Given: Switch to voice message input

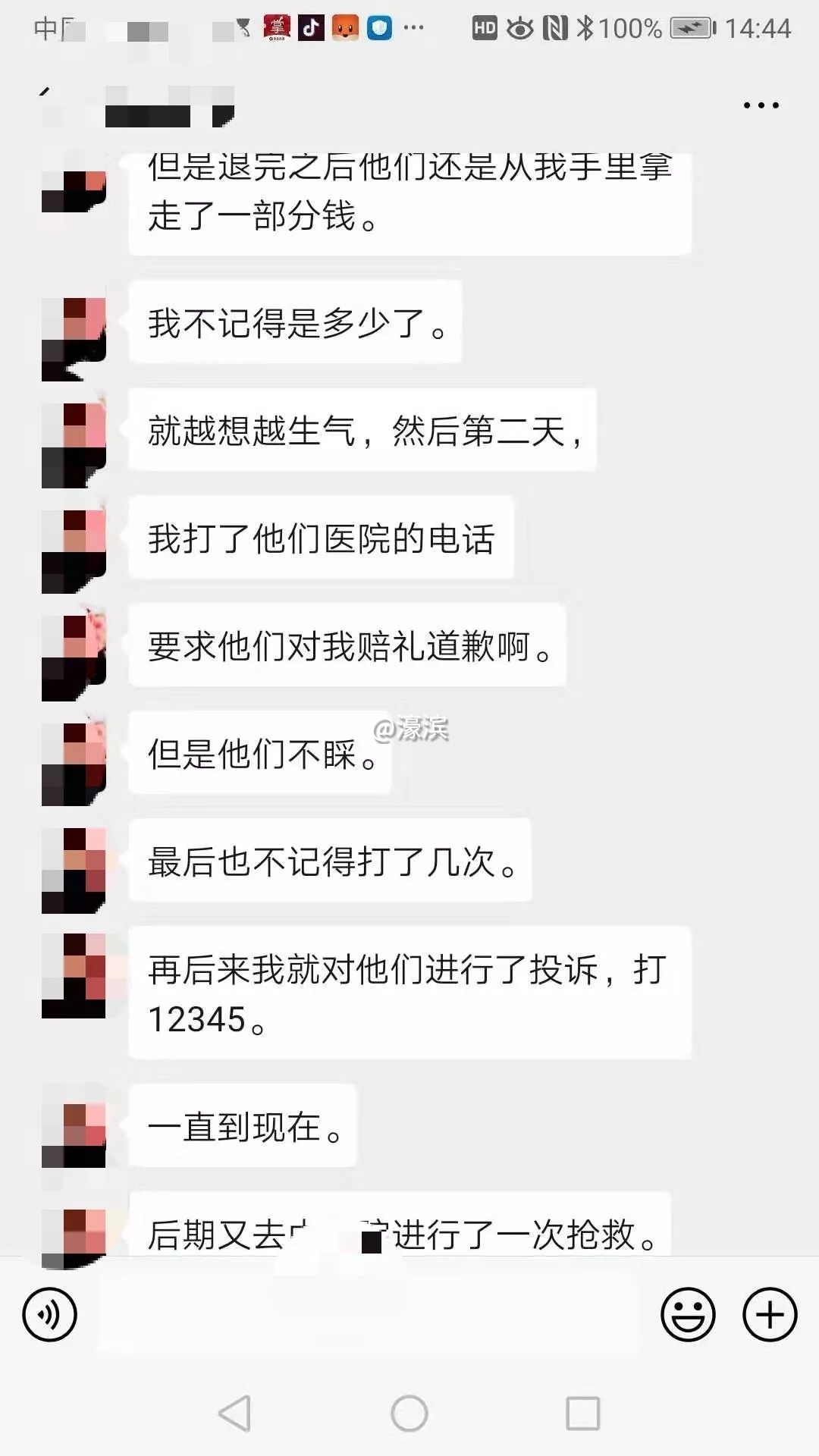Looking at the screenshot, I should 50,1314.
